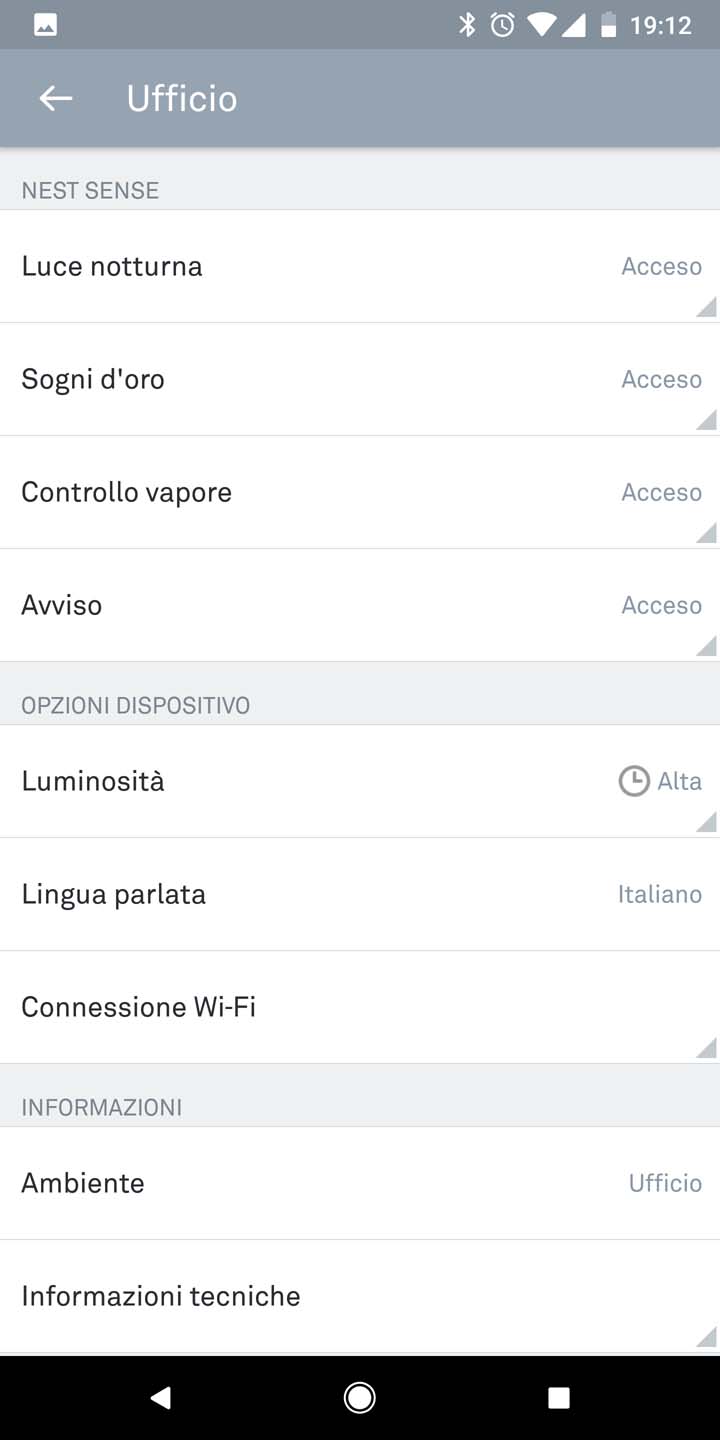Image resolution: width=720 pixels, height=1440 pixels.
Task: Change the Luminosità level
Action: point(360,781)
